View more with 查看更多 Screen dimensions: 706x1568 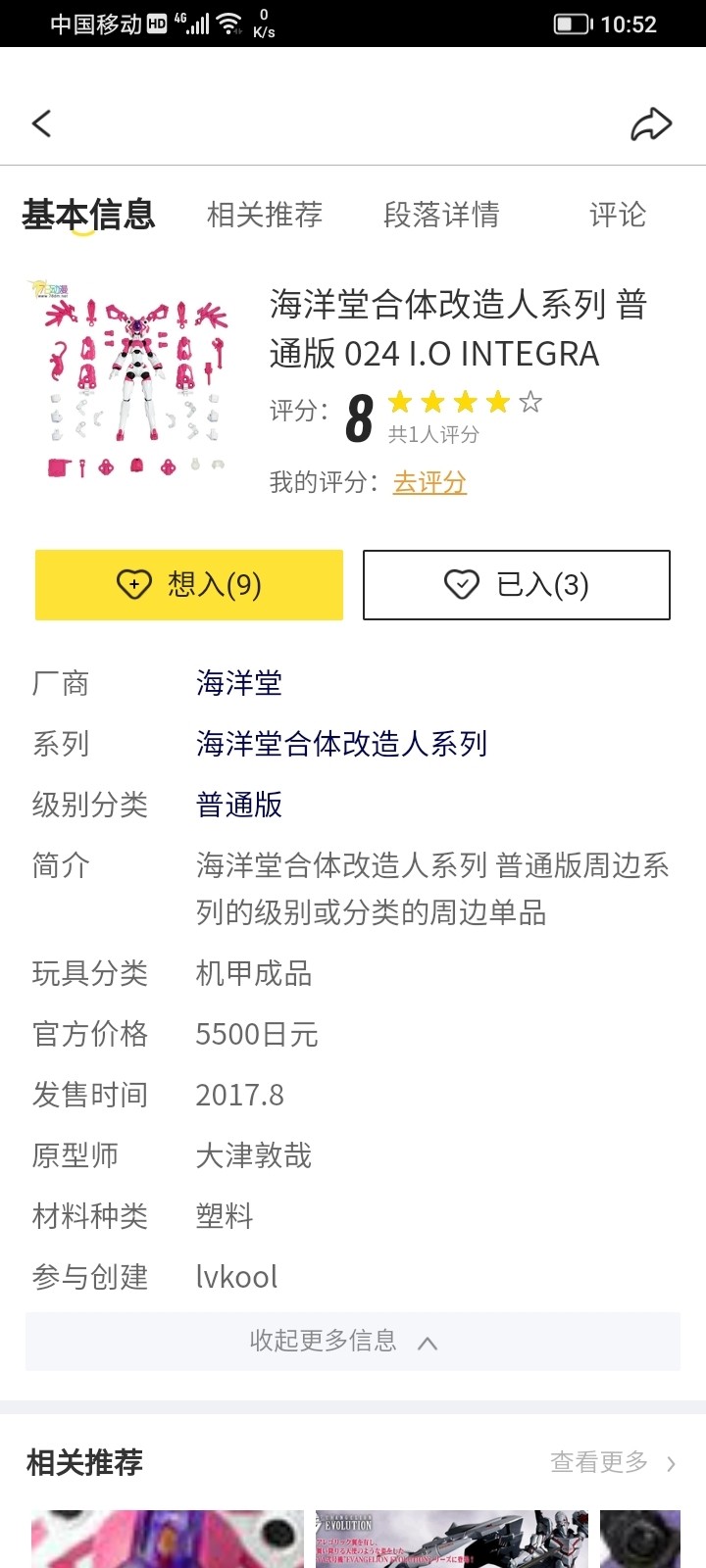pyautogui.click(x=612, y=1462)
